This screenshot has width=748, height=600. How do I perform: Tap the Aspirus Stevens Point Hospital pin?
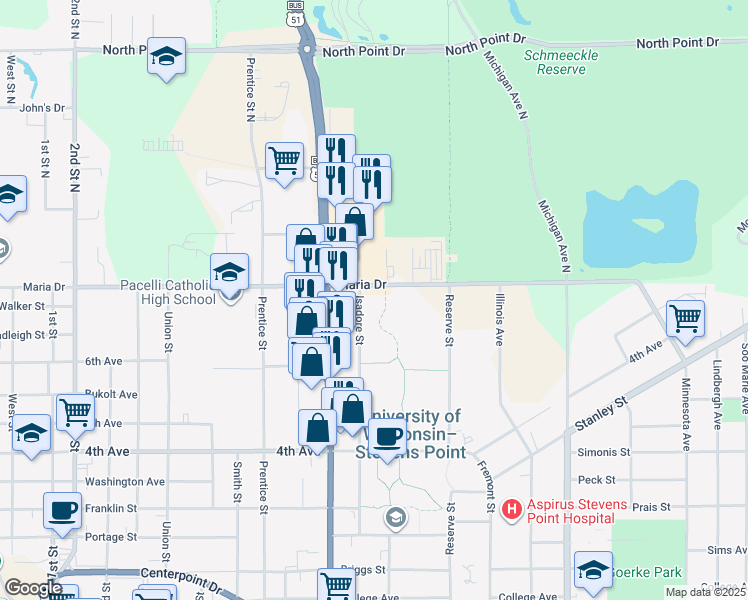click(511, 509)
